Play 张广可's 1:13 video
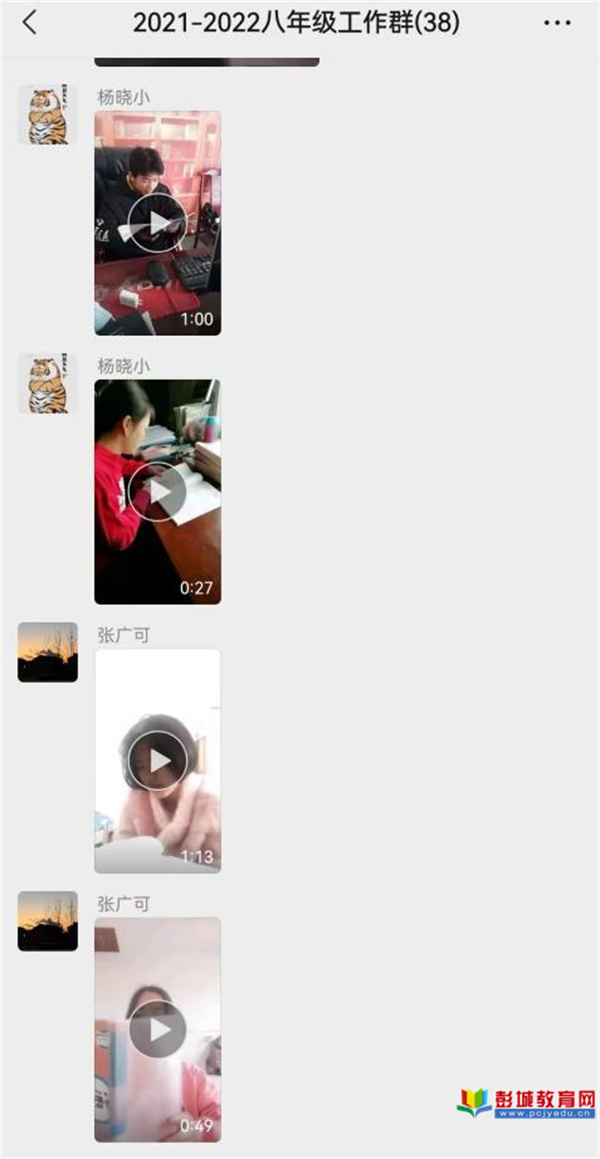 click(x=158, y=761)
